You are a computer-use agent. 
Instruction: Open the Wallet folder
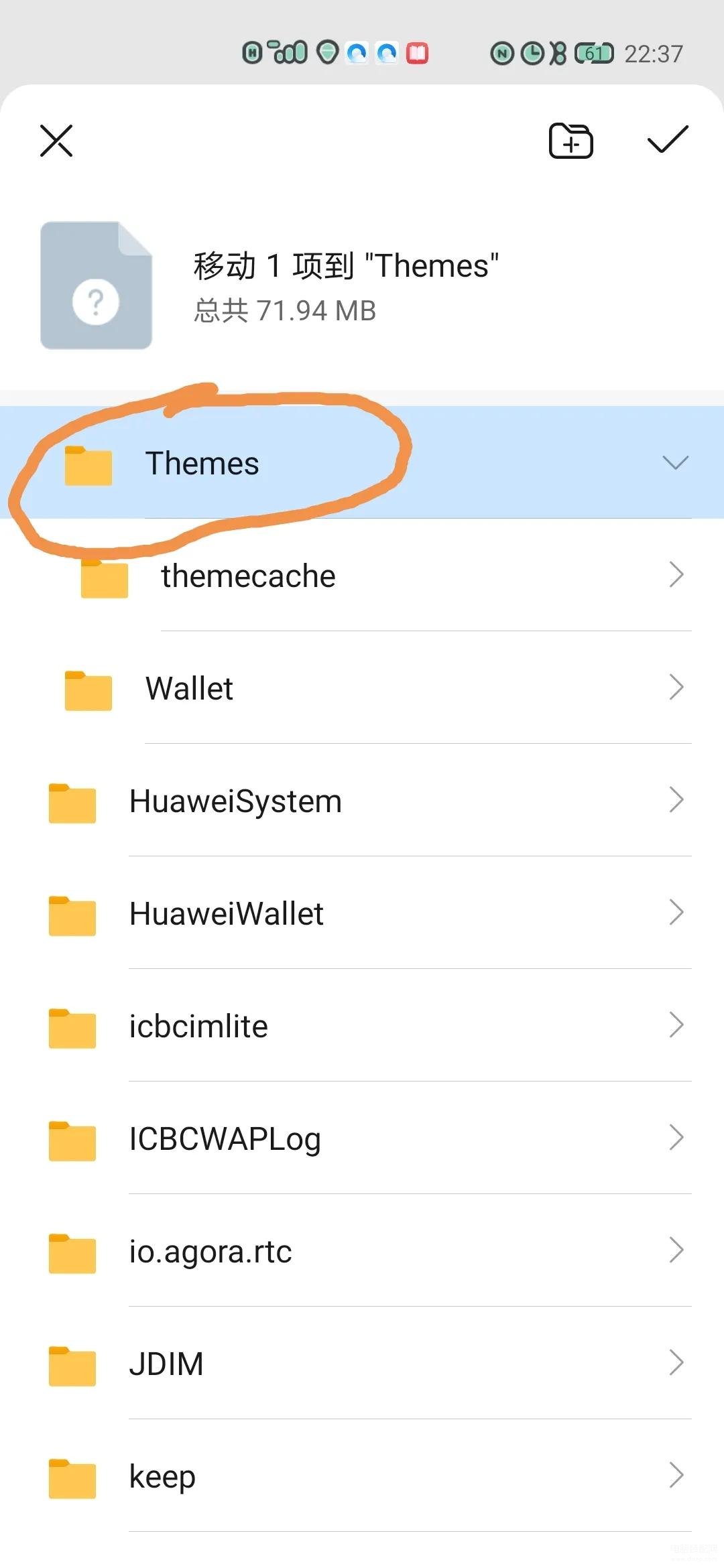(x=362, y=688)
